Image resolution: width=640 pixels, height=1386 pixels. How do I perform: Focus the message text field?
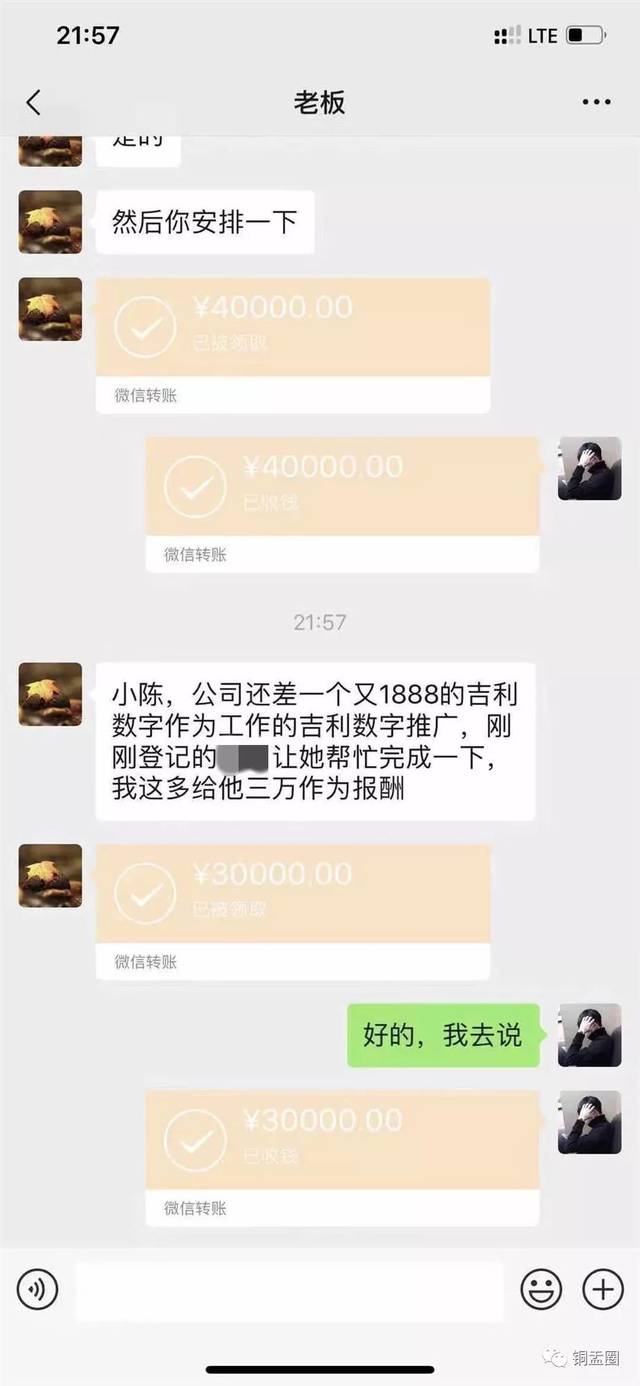click(x=289, y=1291)
